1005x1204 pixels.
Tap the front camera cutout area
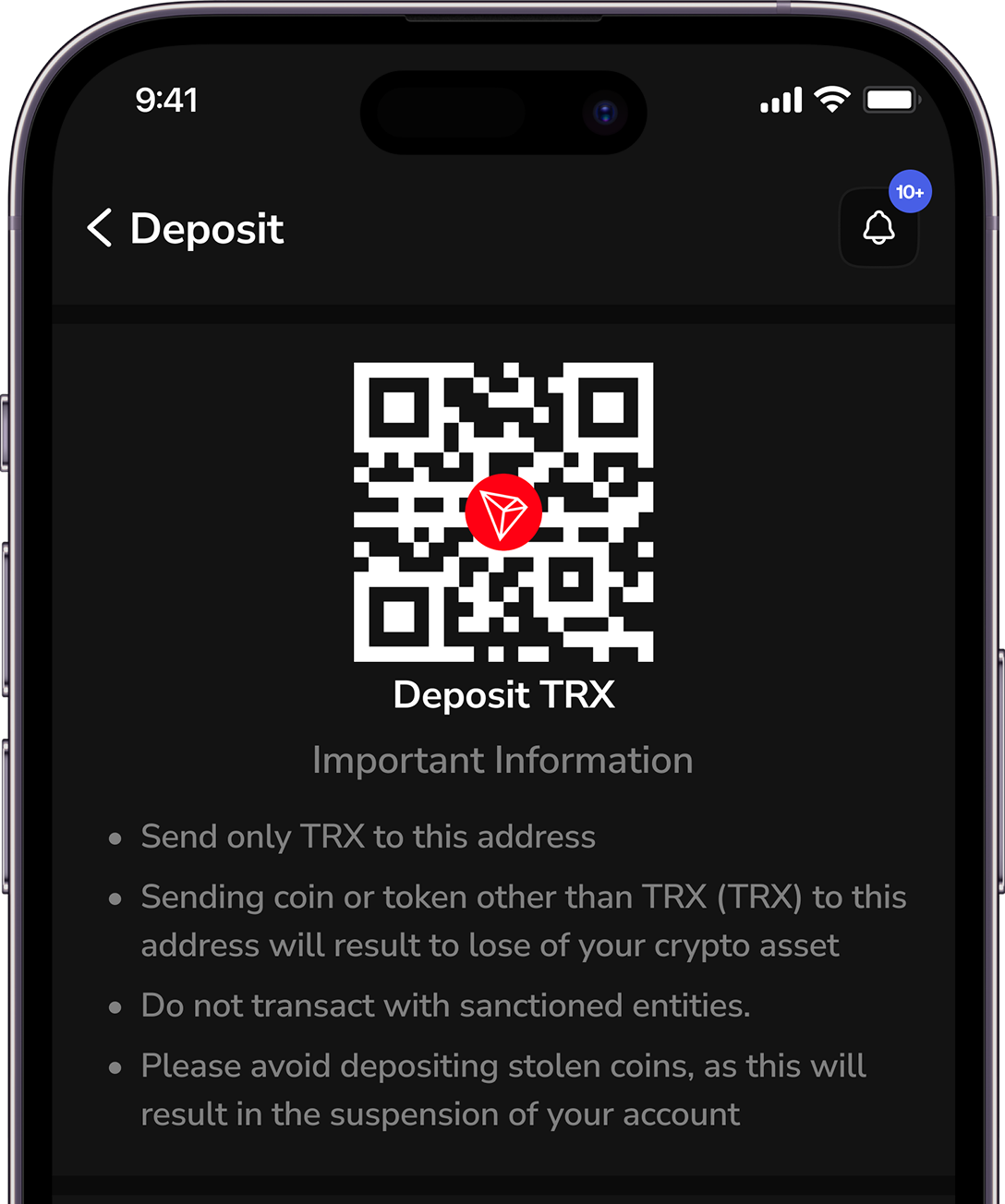(x=605, y=111)
